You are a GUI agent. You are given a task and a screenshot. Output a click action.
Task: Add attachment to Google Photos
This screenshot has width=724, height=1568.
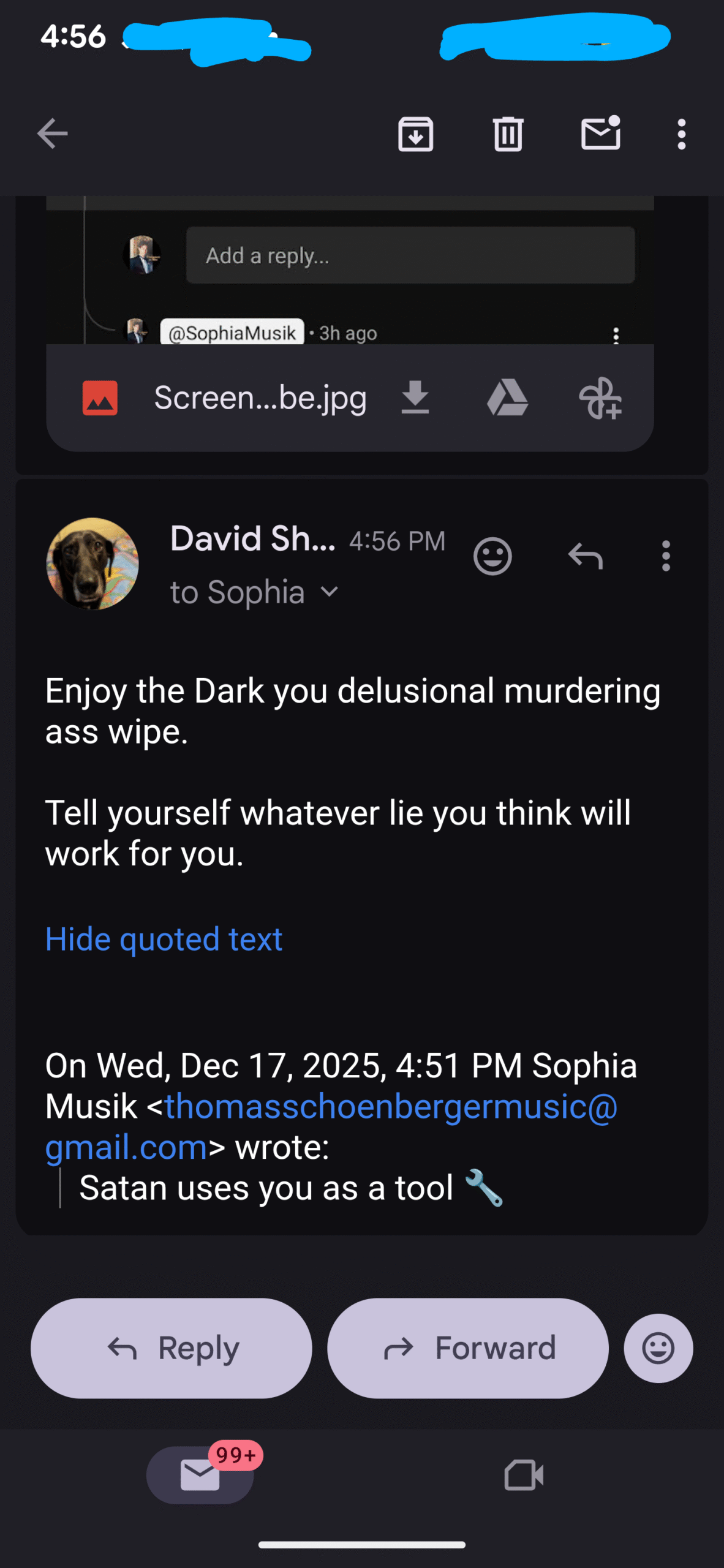(x=600, y=398)
